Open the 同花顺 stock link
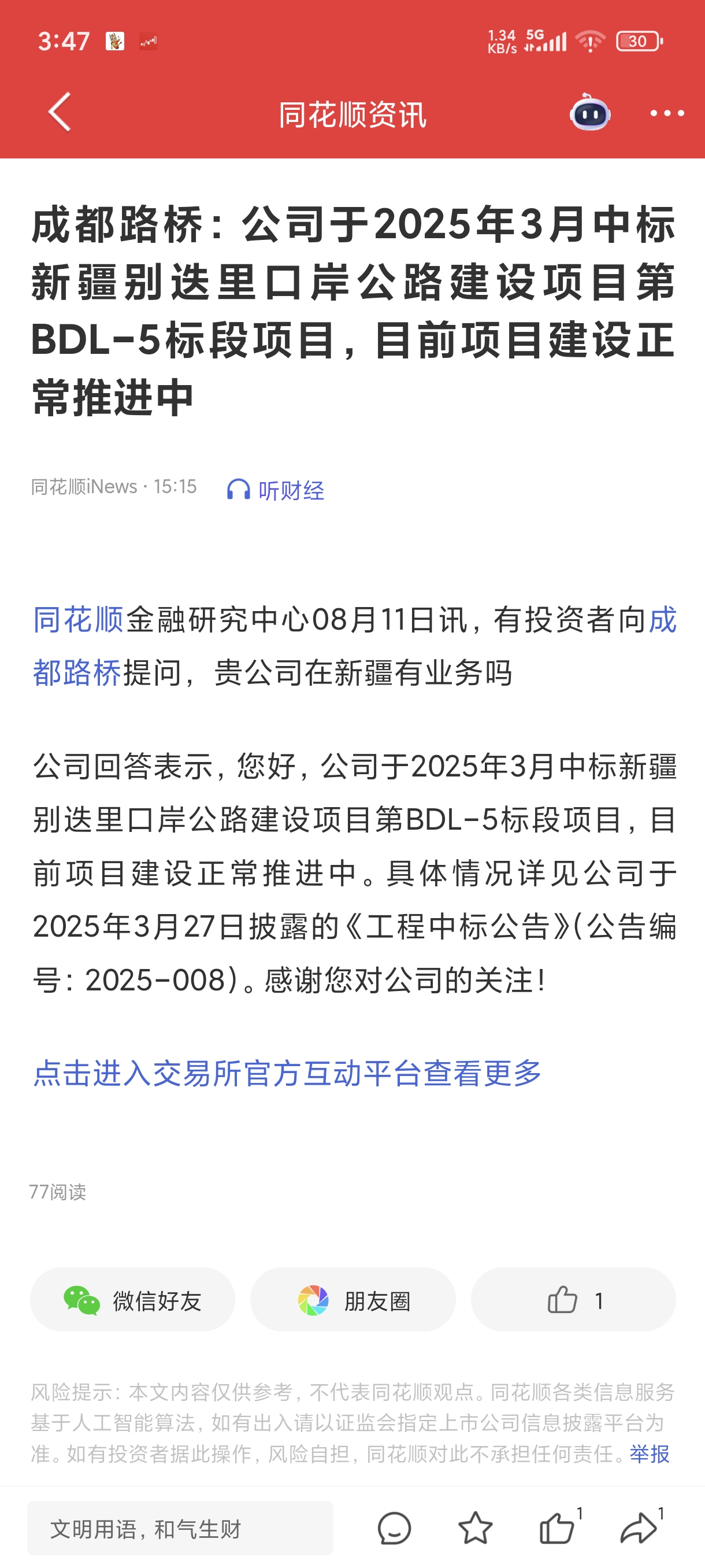705x1568 pixels. (79, 620)
